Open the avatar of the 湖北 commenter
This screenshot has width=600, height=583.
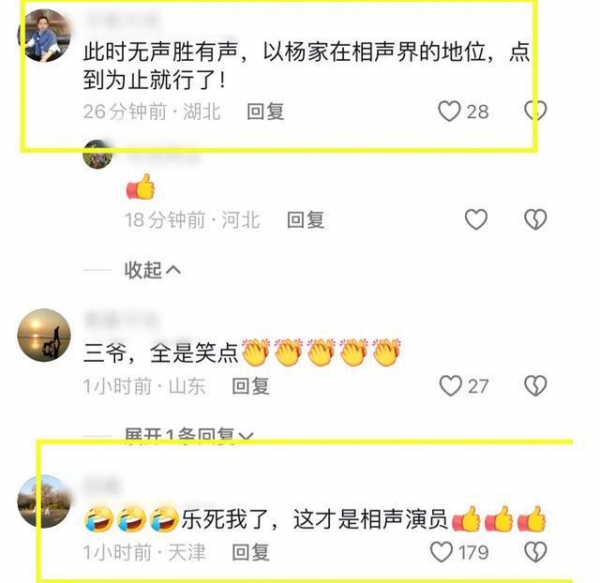click(45, 37)
